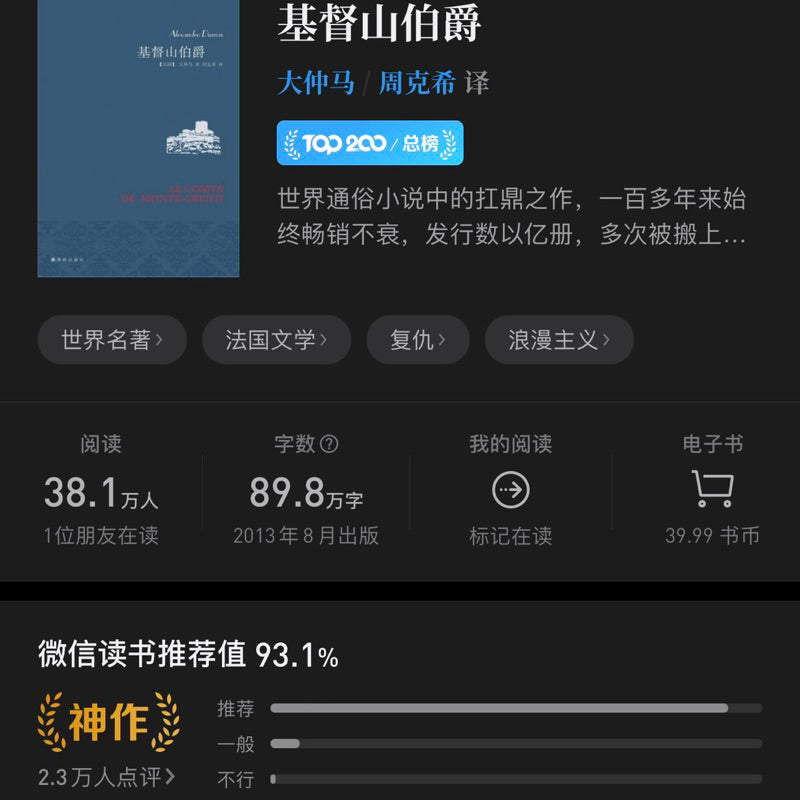Image resolution: width=800 pixels, height=800 pixels.
Task: Tap the 字数 help question mark icon
Action: 329,444
